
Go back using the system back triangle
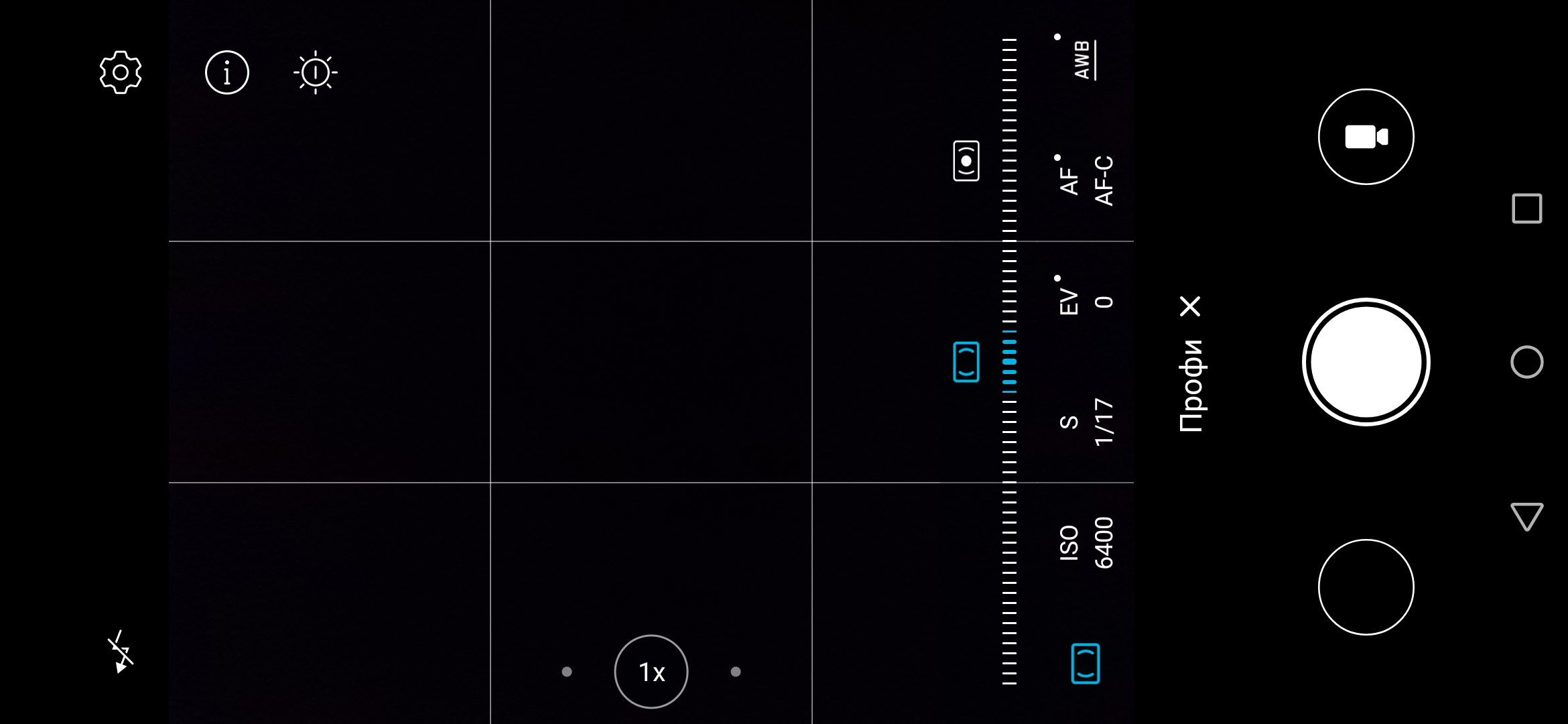(x=1526, y=516)
